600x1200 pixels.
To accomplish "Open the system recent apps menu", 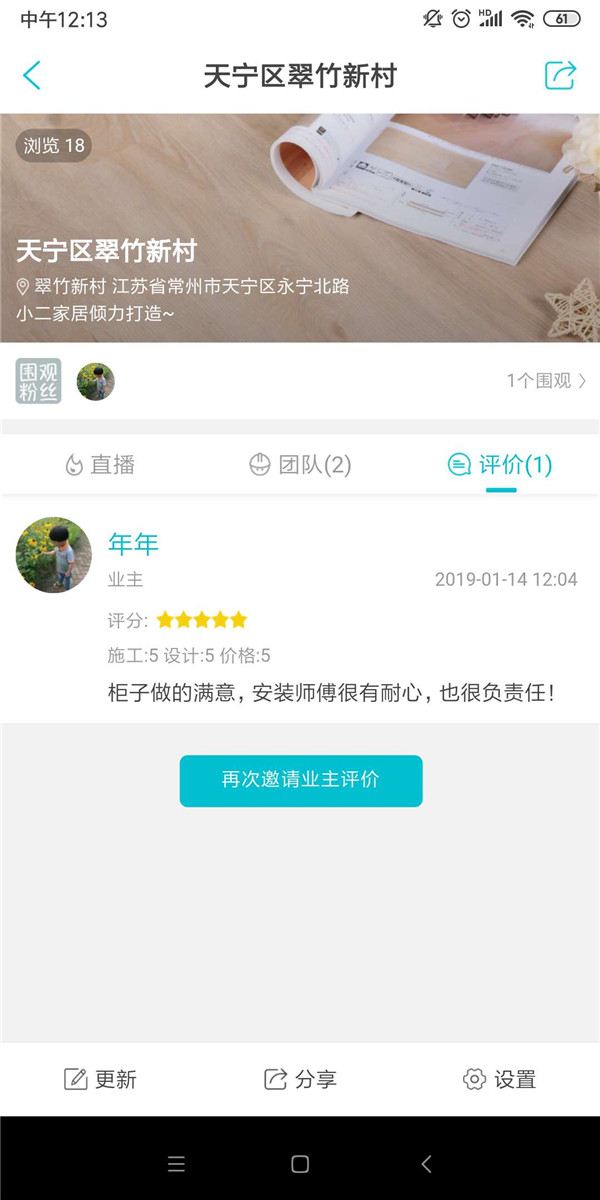I will coord(176,1164).
